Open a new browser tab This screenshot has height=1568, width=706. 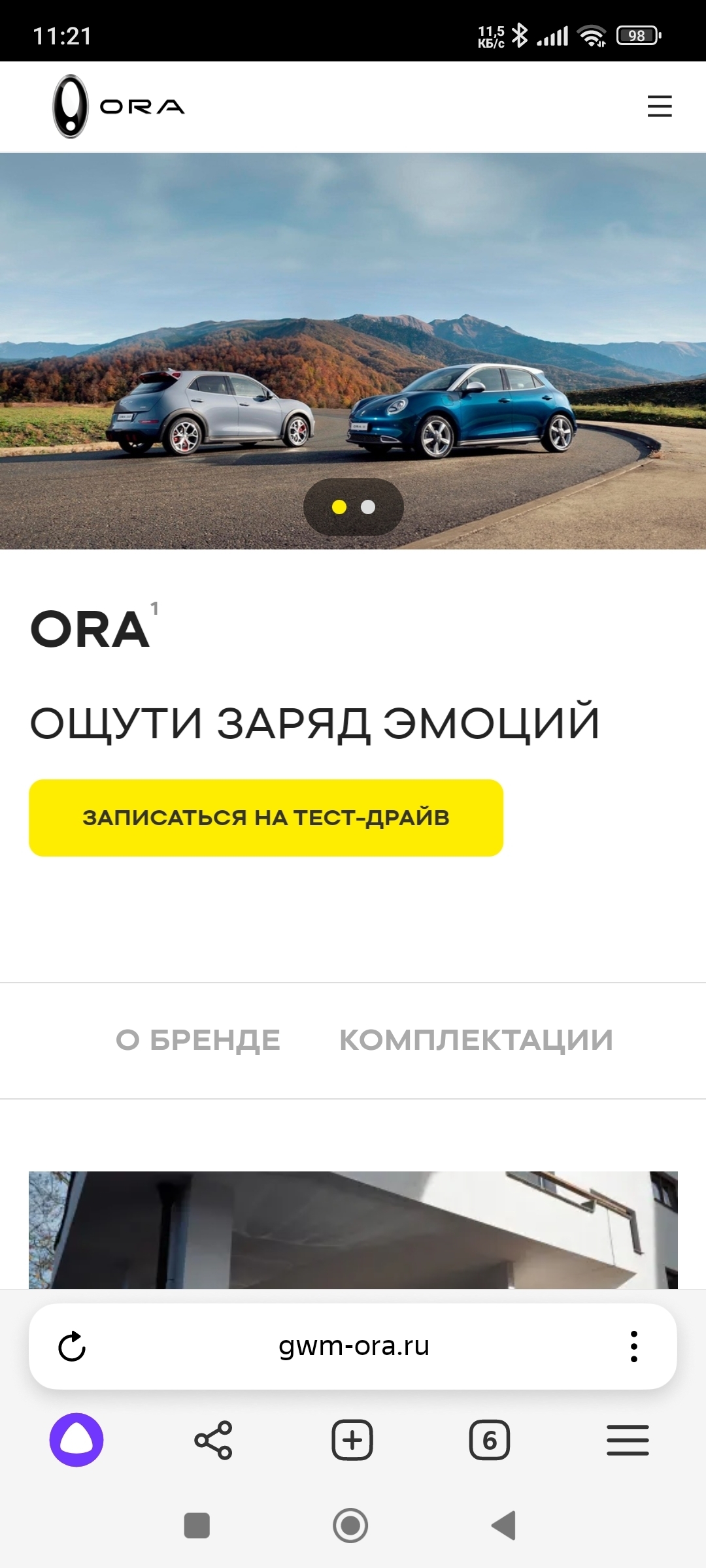click(352, 1440)
